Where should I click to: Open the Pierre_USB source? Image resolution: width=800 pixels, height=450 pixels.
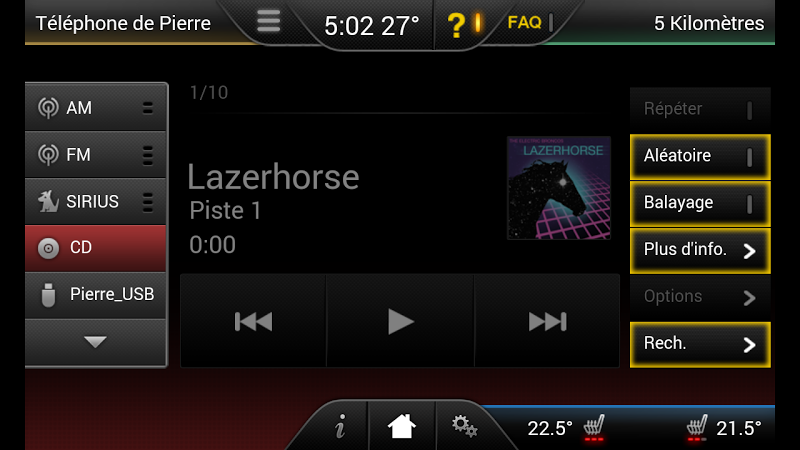coord(95,295)
